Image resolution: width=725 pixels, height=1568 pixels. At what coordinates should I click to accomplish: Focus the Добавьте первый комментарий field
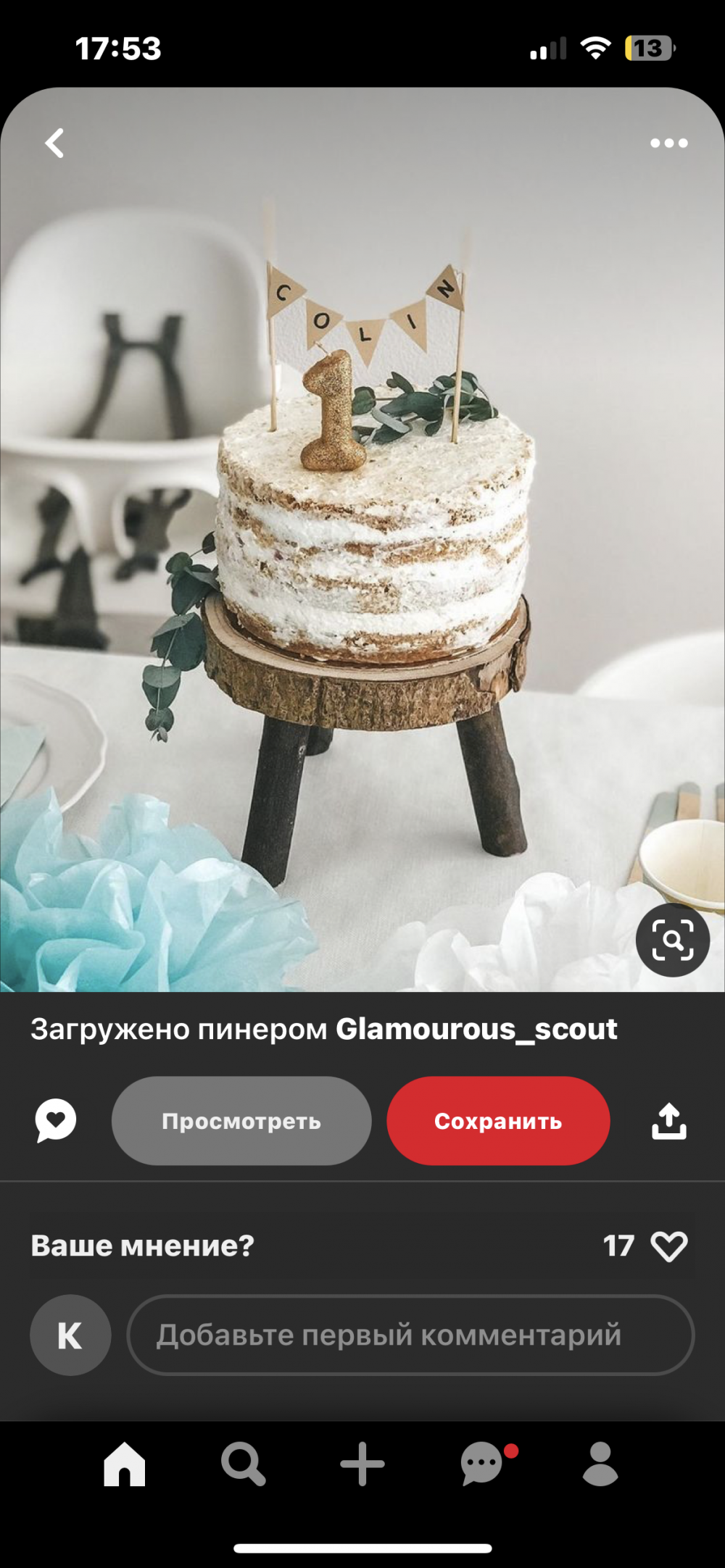(410, 1335)
